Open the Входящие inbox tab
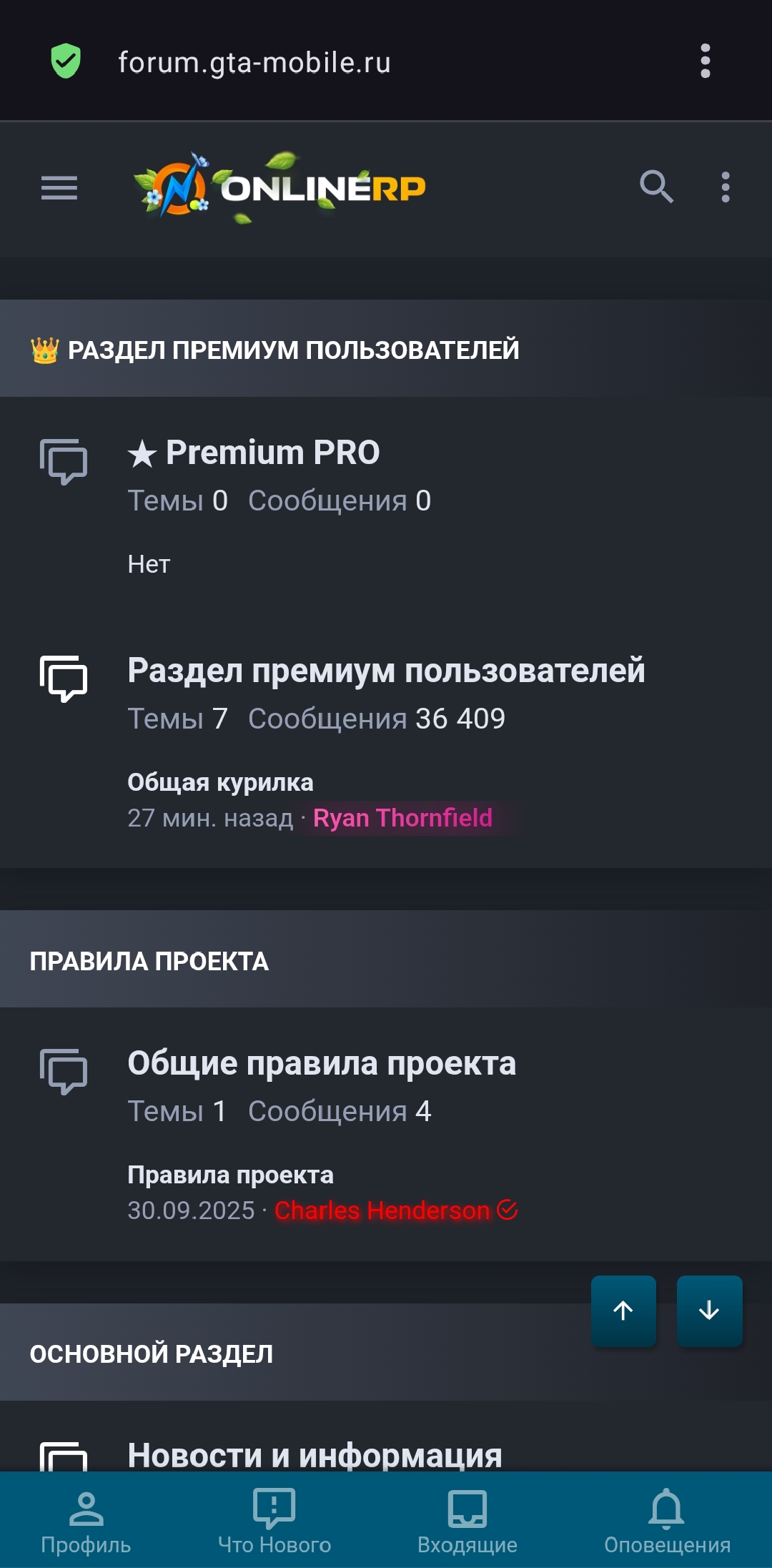The width and height of the screenshot is (772, 1568). point(467,1521)
